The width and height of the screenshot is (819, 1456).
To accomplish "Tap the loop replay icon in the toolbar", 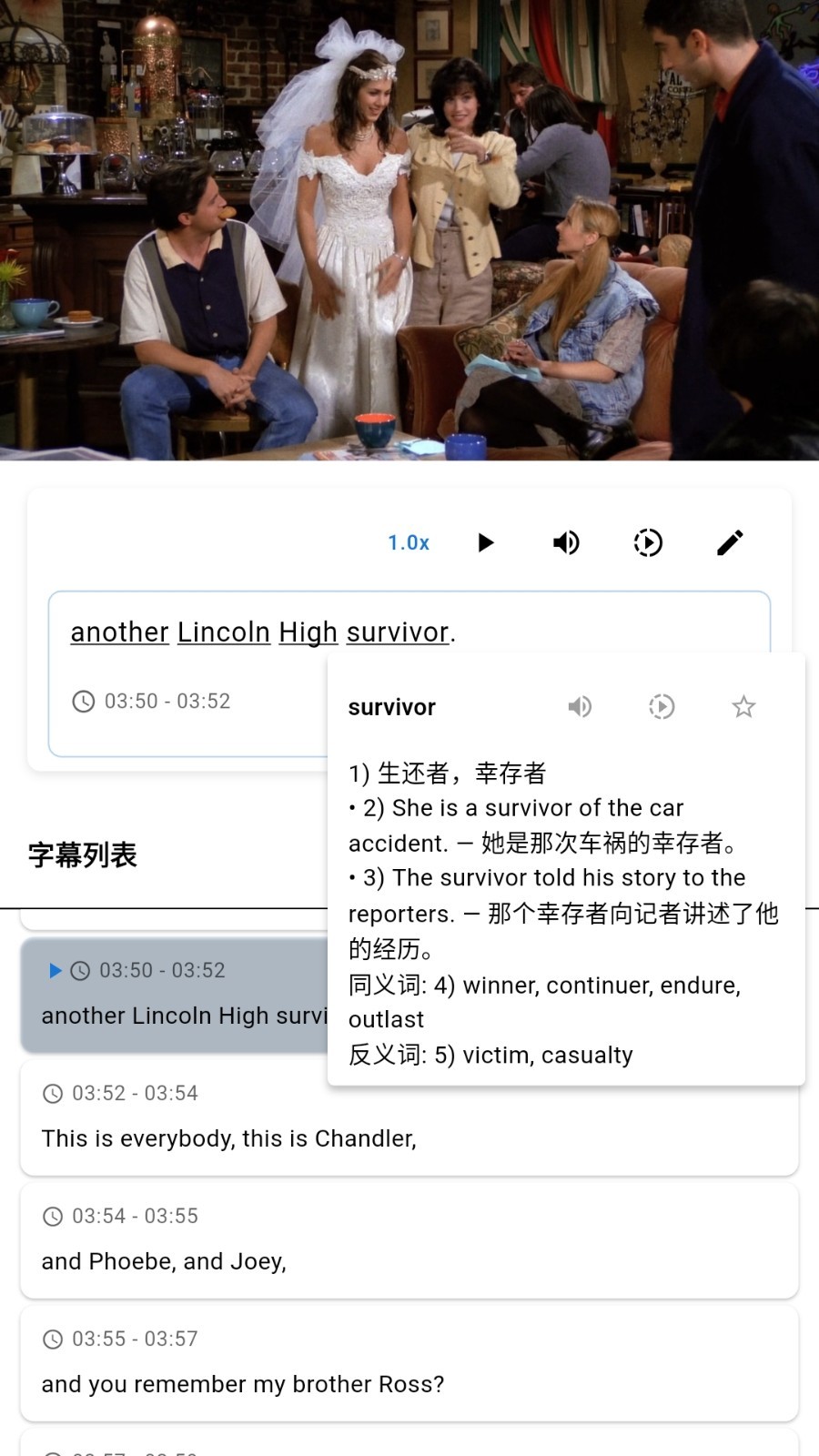I will coord(648,542).
